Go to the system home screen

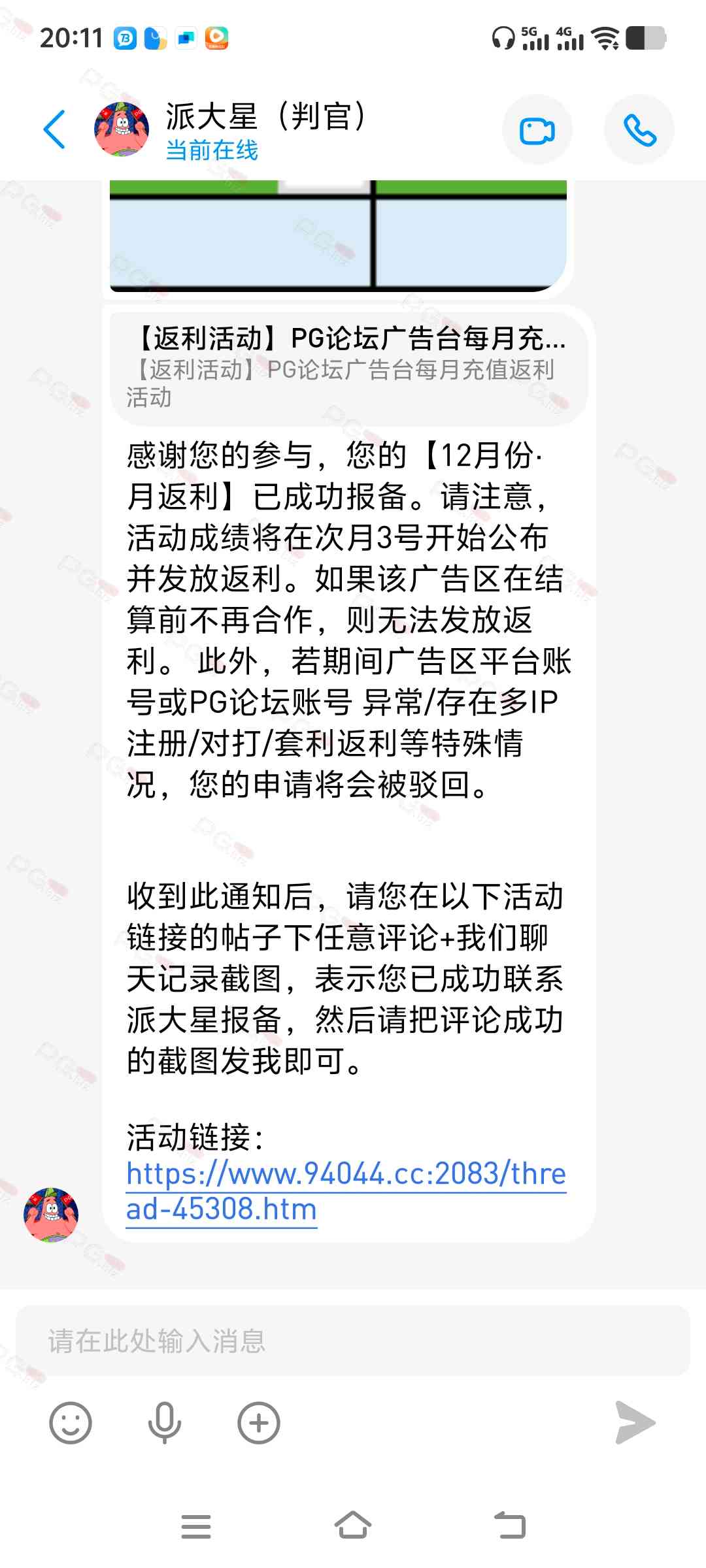click(353, 1526)
